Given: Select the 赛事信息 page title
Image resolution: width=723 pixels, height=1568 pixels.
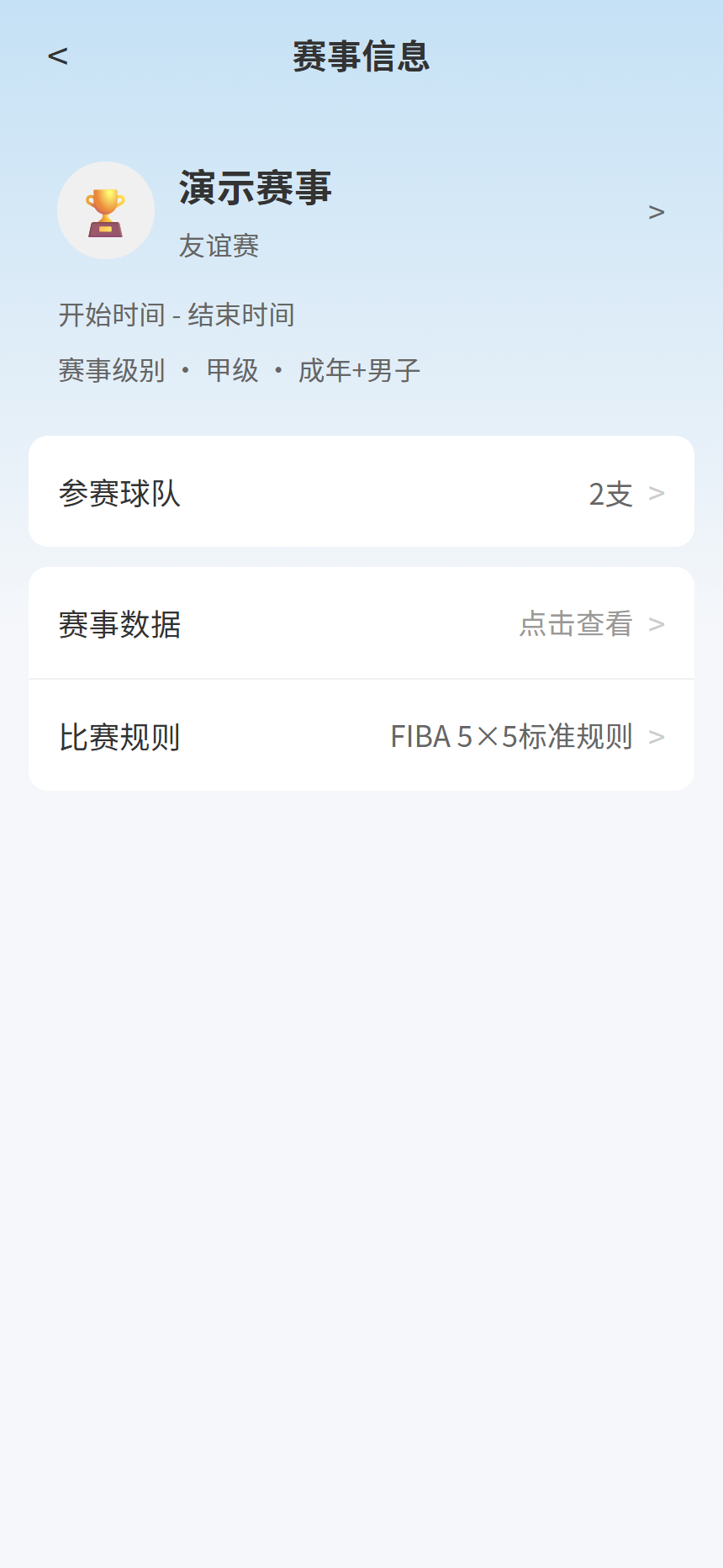Looking at the screenshot, I should [361, 56].
